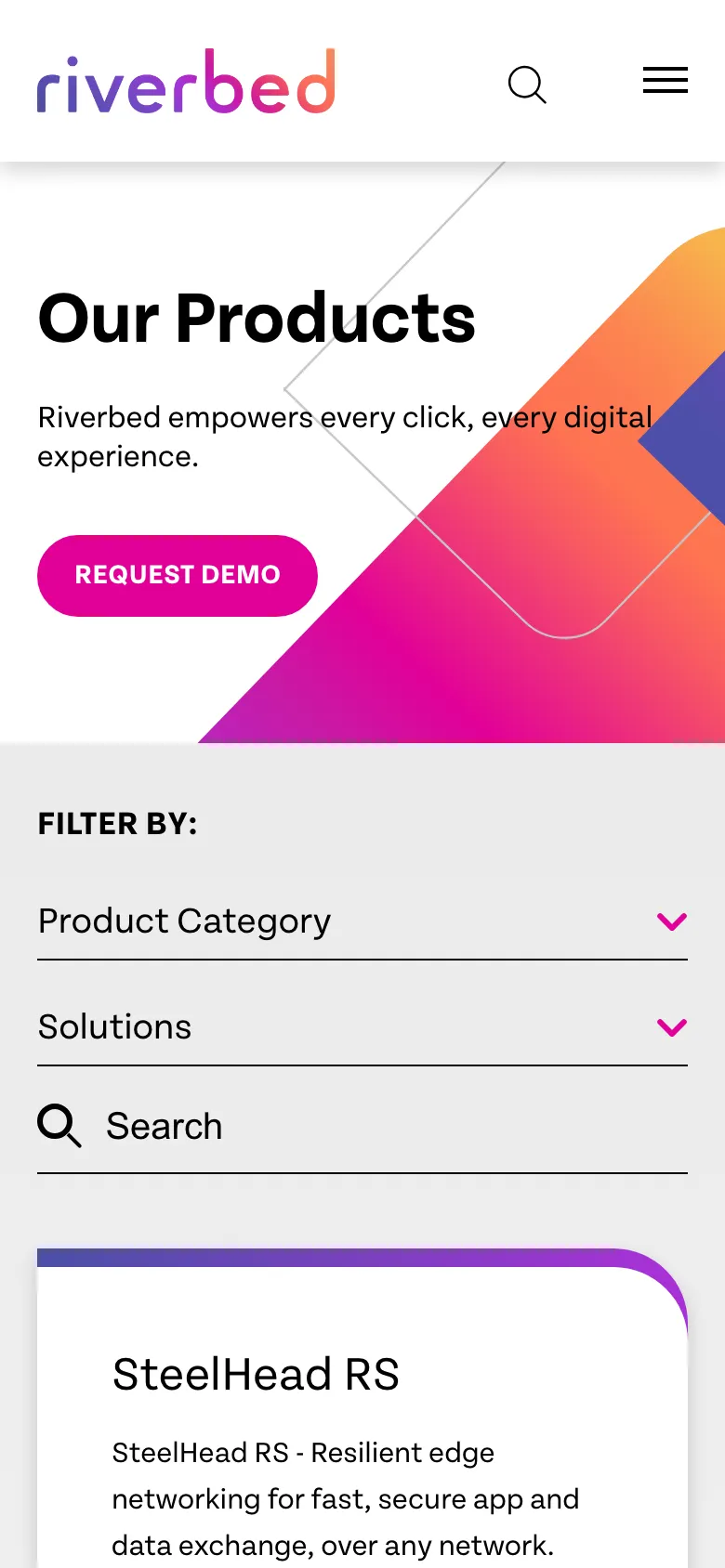Open the SteelHead RS product card
This screenshot has height=1568, width=725.
click(x=362, y=1412)
